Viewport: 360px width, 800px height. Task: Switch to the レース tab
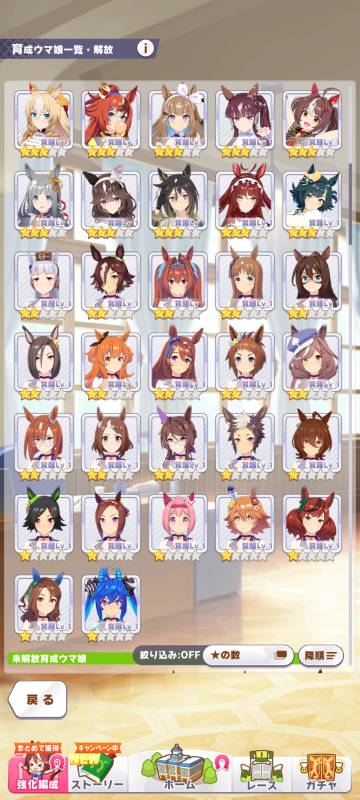tap(262, 769)
